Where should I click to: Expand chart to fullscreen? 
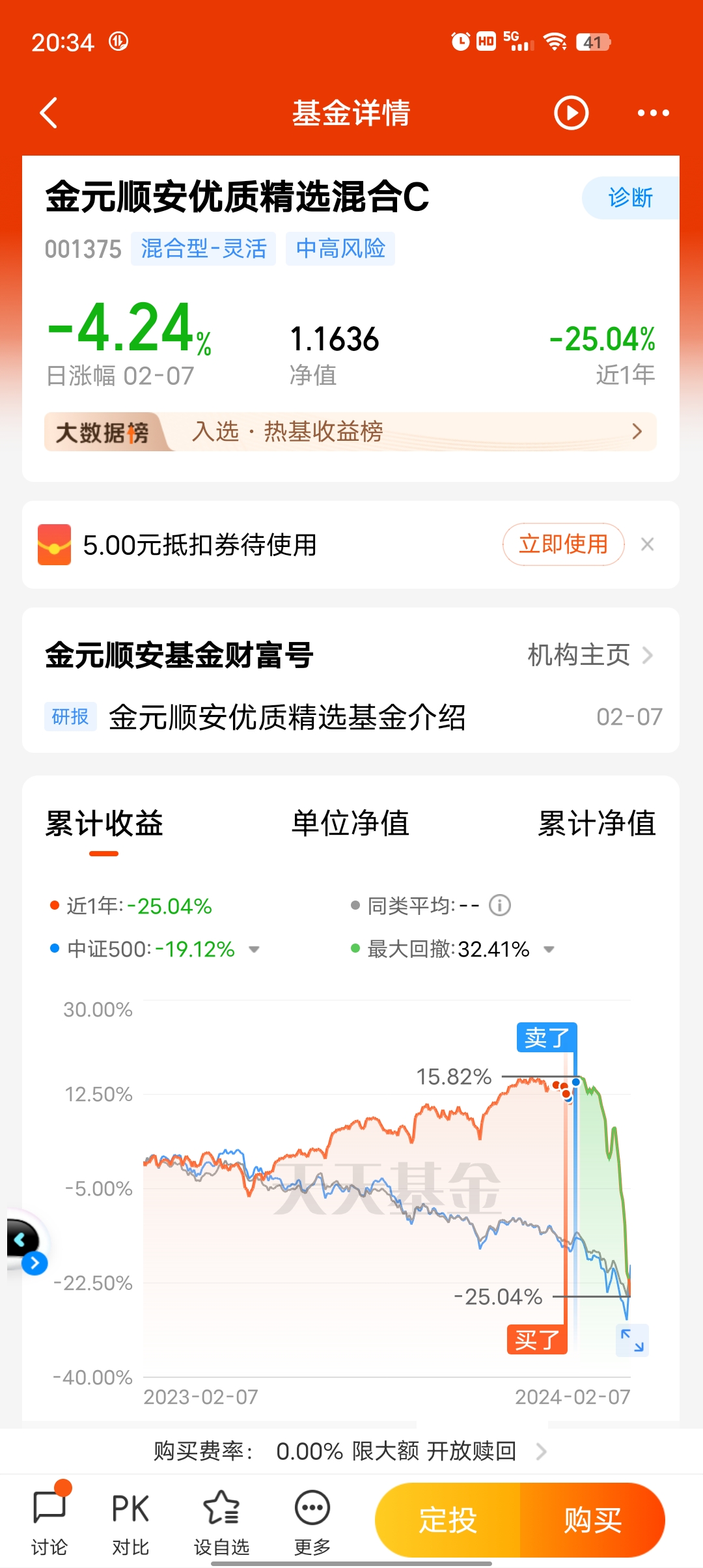click(x=632, y=1340)
